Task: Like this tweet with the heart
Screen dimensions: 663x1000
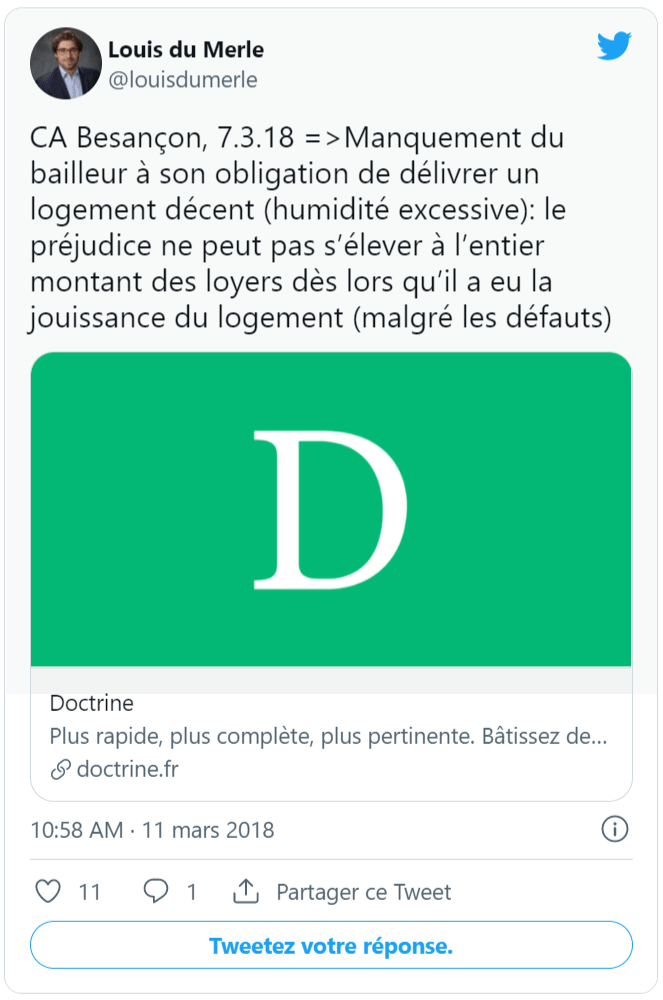Action: click(48, 891)
